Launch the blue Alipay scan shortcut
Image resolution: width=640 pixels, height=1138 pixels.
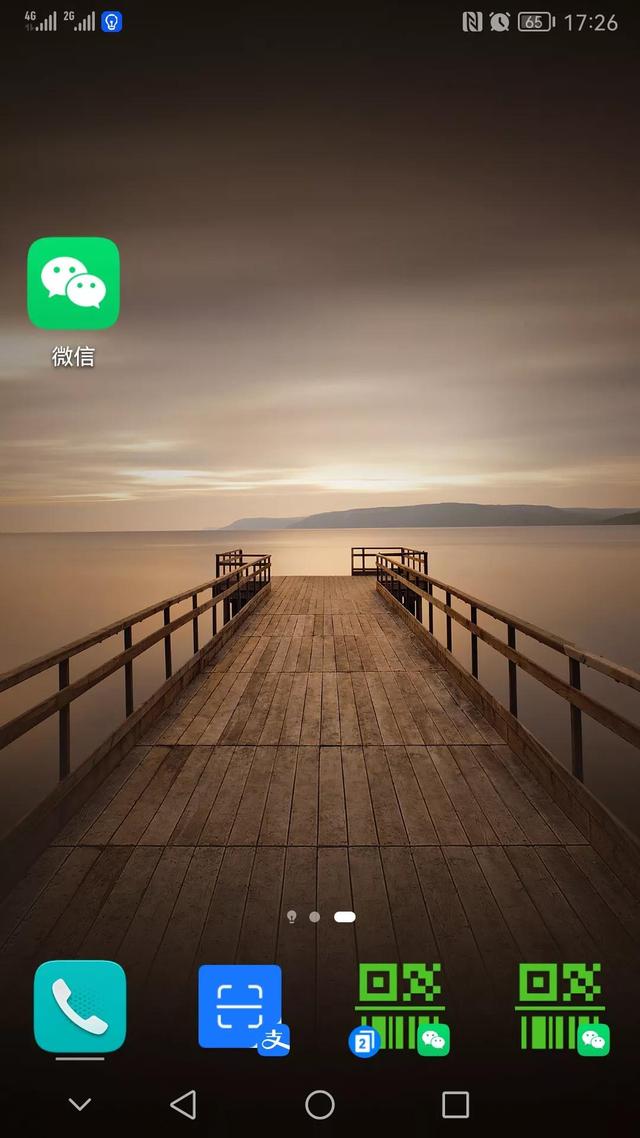[x=240, y=1006]
